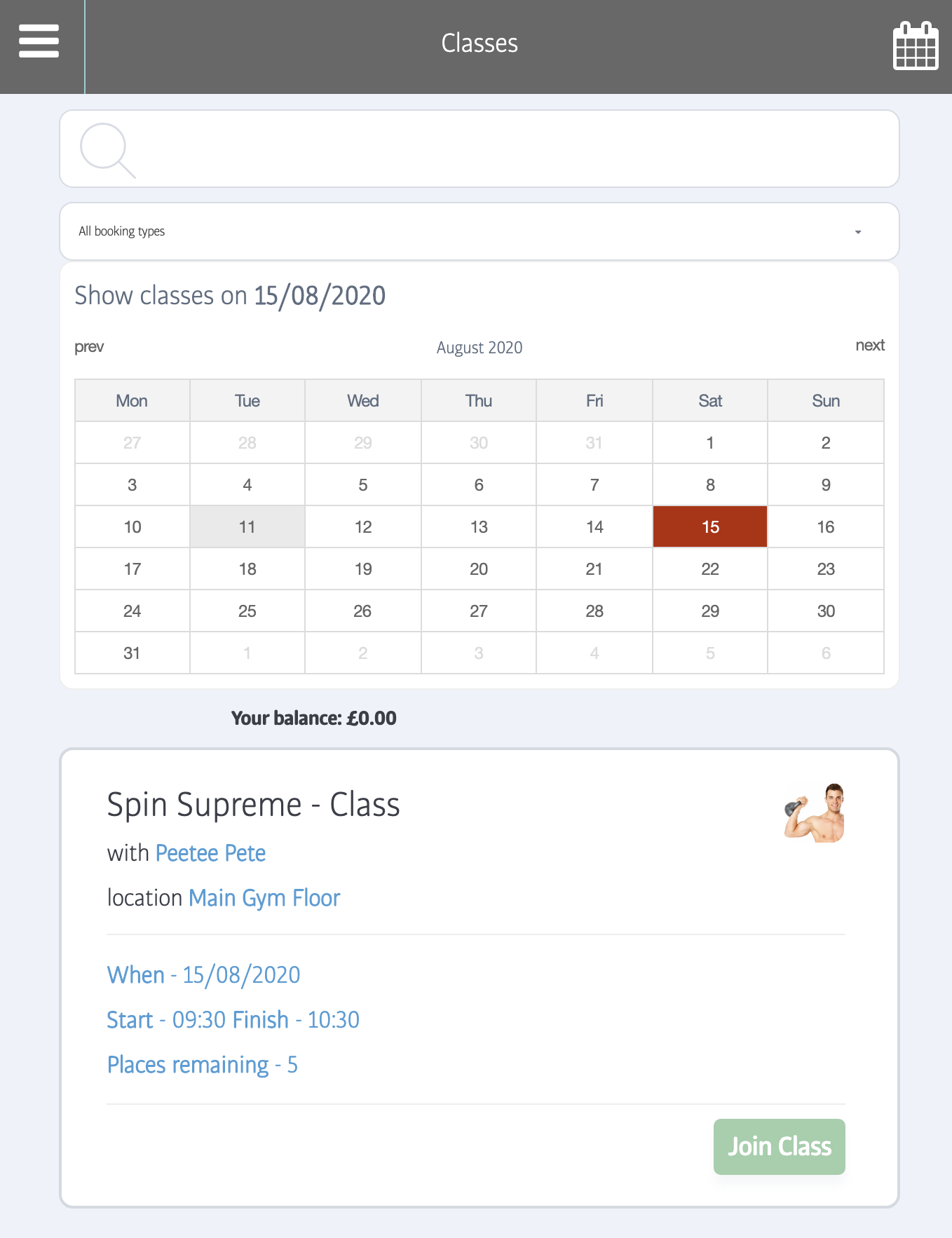The height and width of the screenshot is (1238, 952).
Task: Go to next month with next
Action: coord(869,345)
